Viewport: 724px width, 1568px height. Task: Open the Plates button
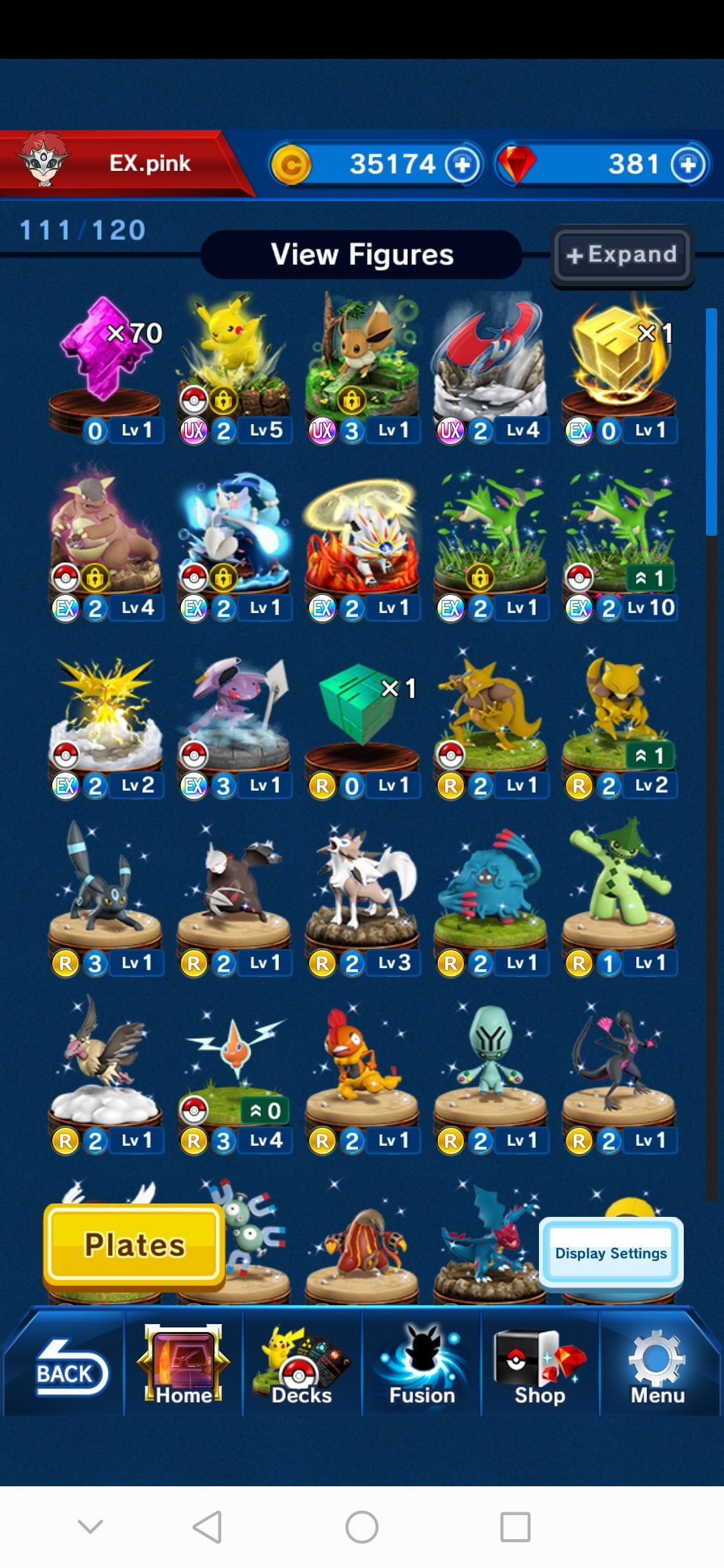click(x=134, y=1246)
